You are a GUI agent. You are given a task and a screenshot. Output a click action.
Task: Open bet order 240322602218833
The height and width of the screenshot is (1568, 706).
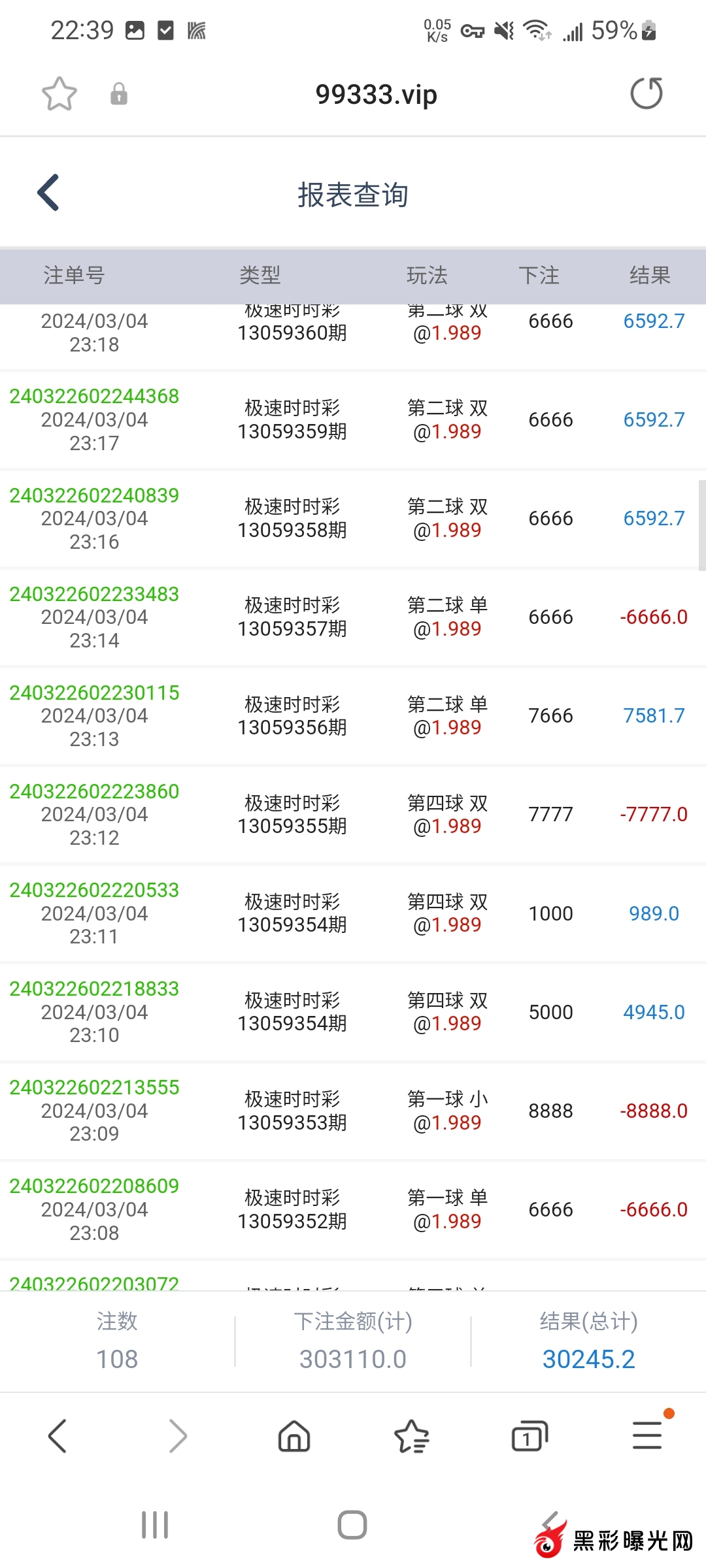point(94,988)
